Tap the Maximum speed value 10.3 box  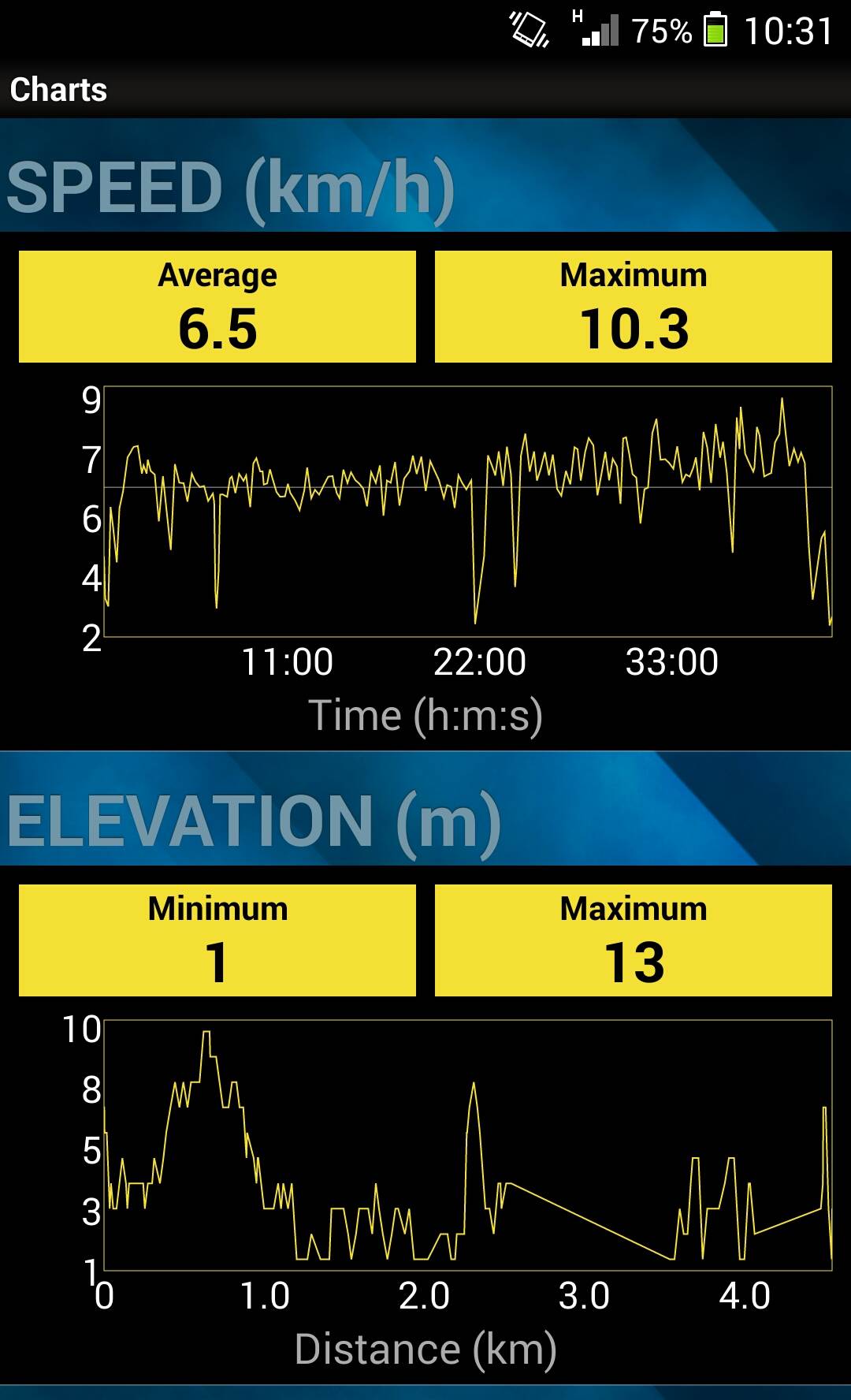pos(635,306)
